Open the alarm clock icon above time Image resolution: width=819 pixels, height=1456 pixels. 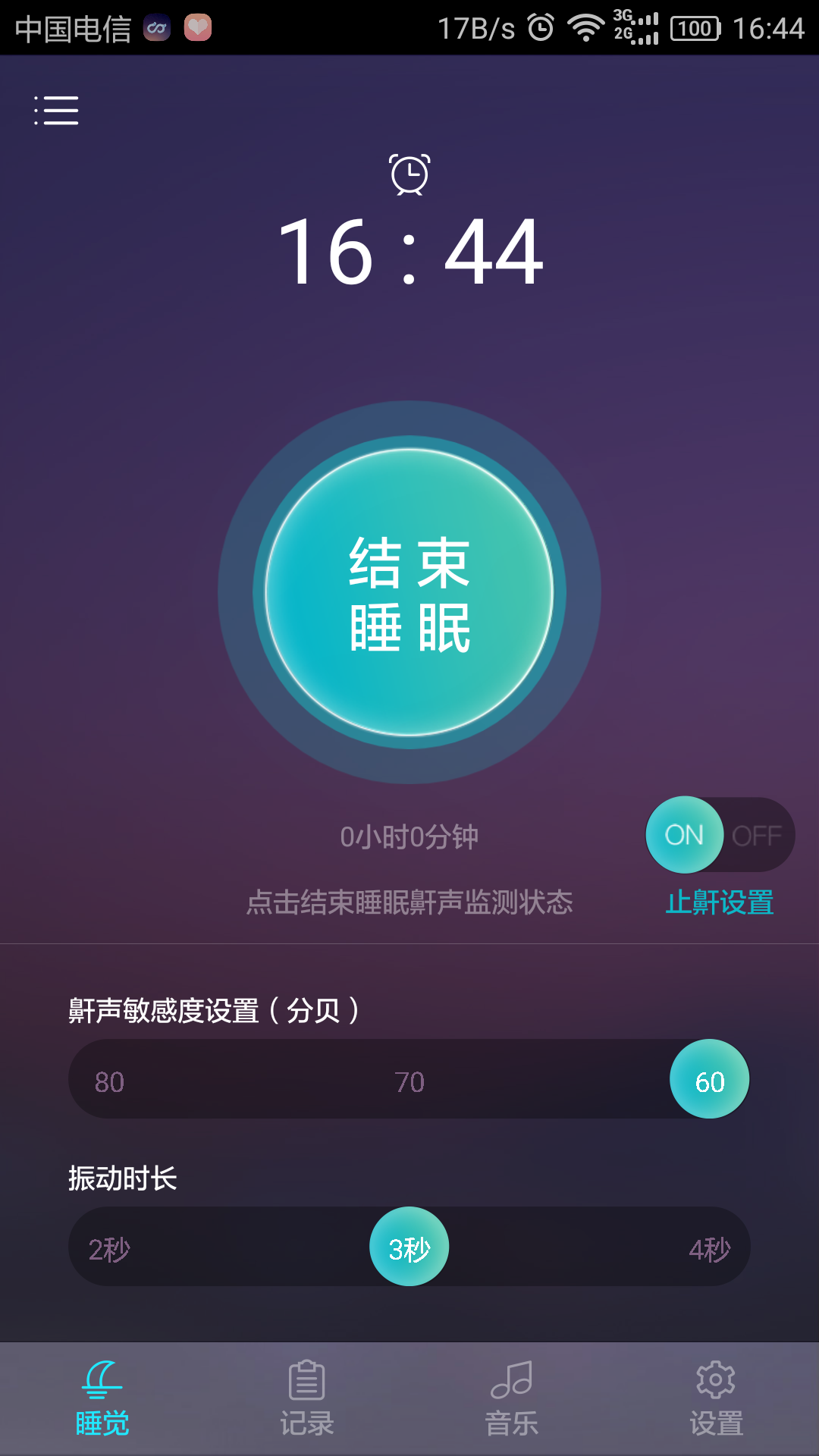(x=409, y=174)
